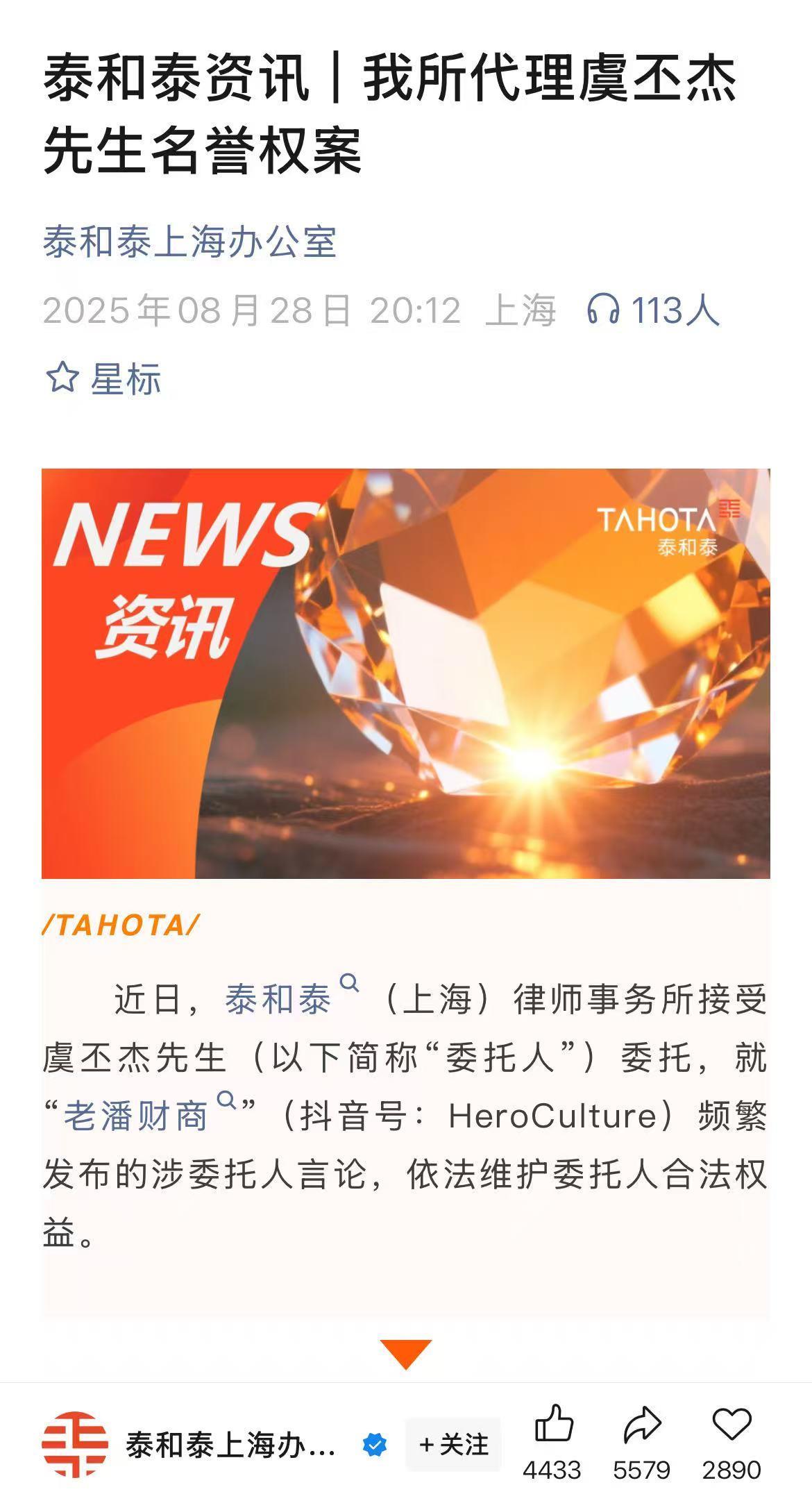
Task: Open 泰和泰上海办公室 account link under title
Action: (189, 242)
